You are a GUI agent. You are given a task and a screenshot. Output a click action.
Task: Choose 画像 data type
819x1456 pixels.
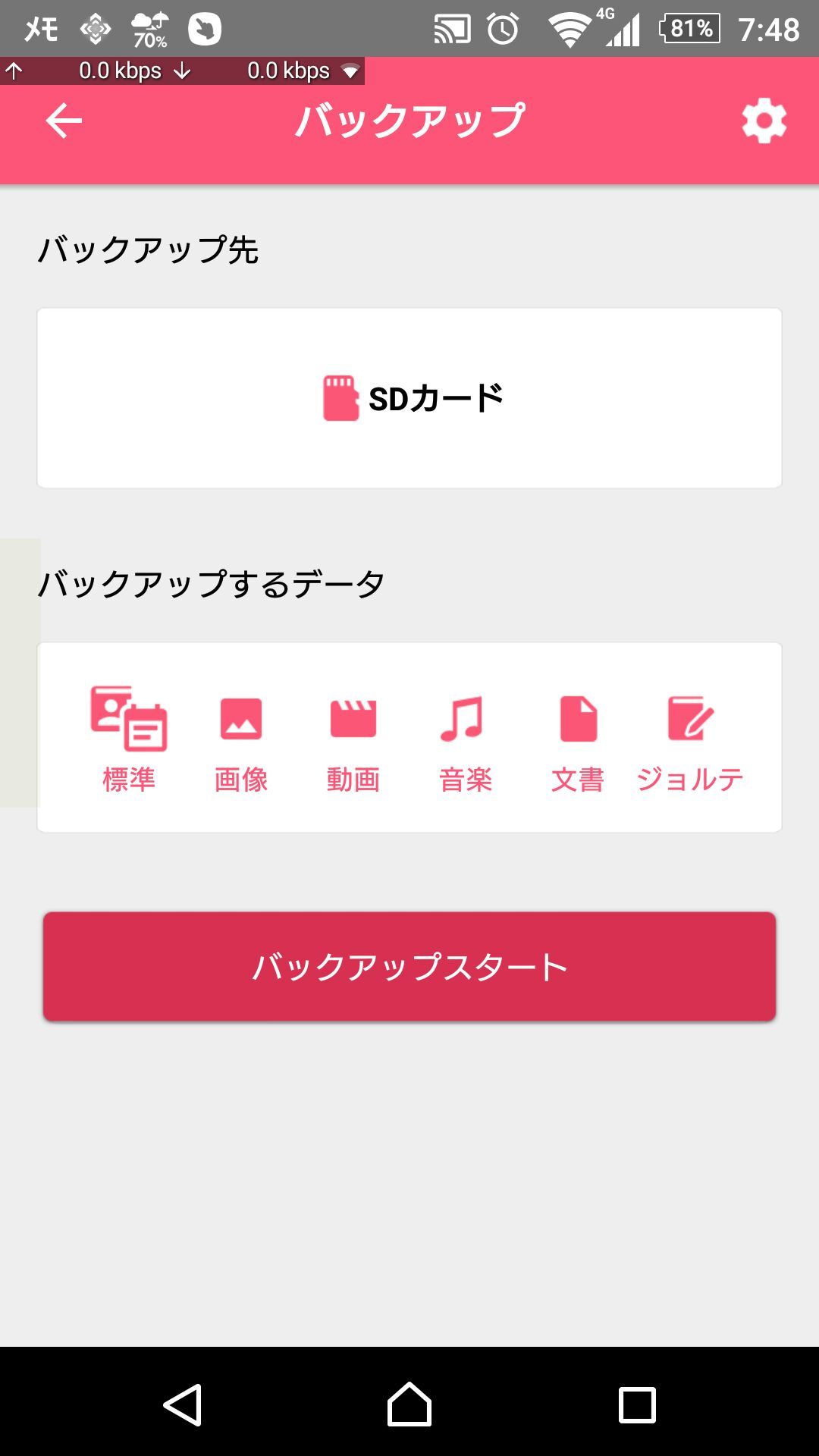tap(241, 739)
